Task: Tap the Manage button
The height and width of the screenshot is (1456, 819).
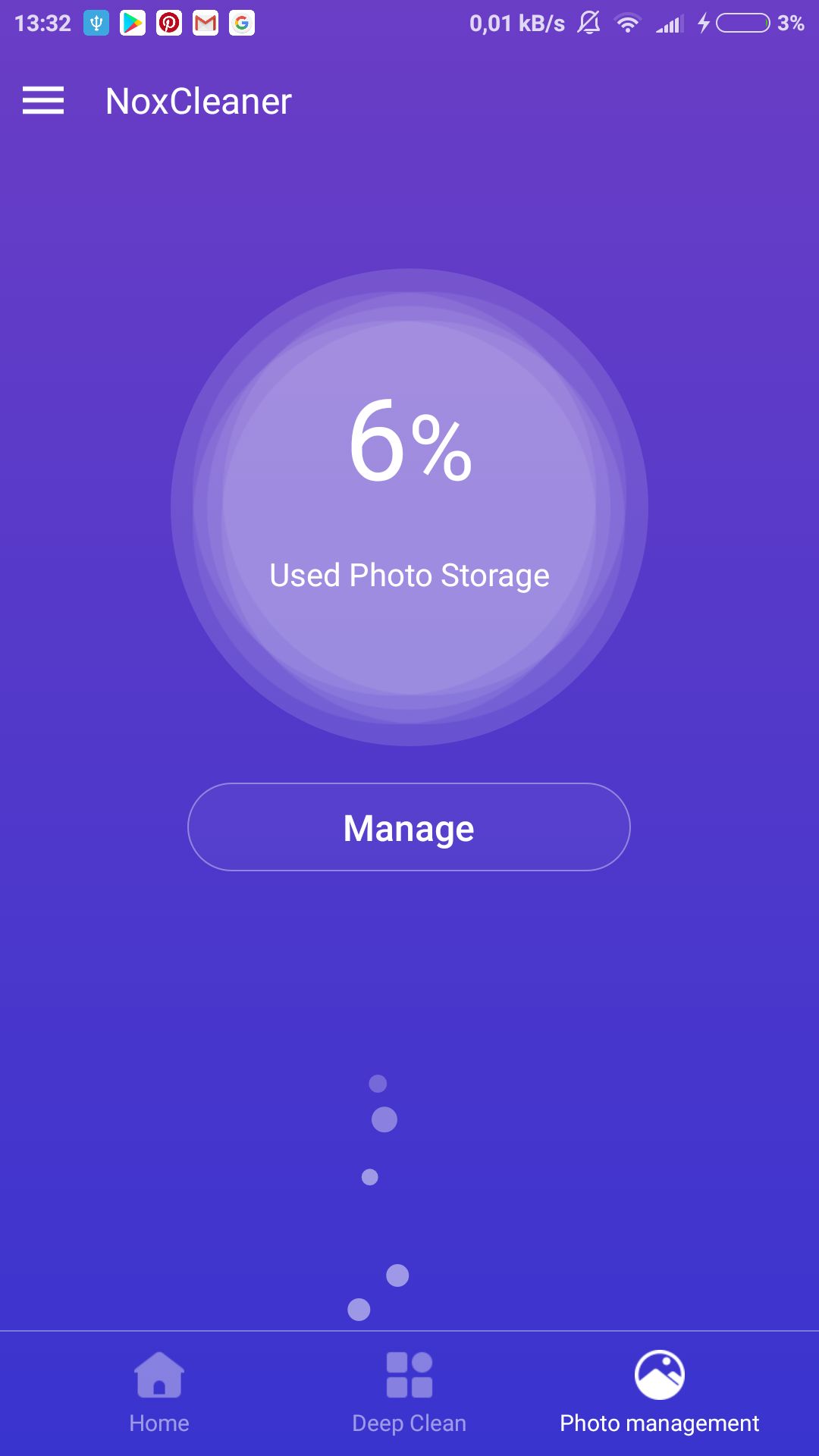Action: coord(409,827)
